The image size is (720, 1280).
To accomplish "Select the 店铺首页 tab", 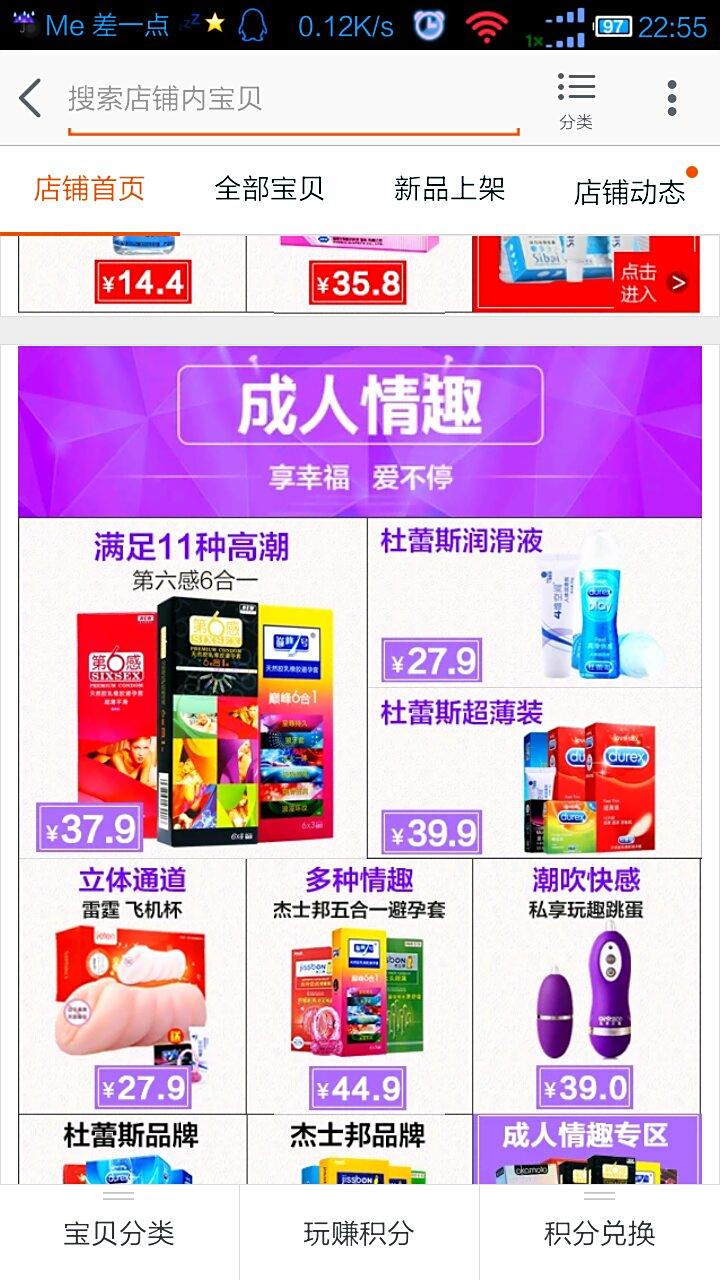I will tap(90, 189).
